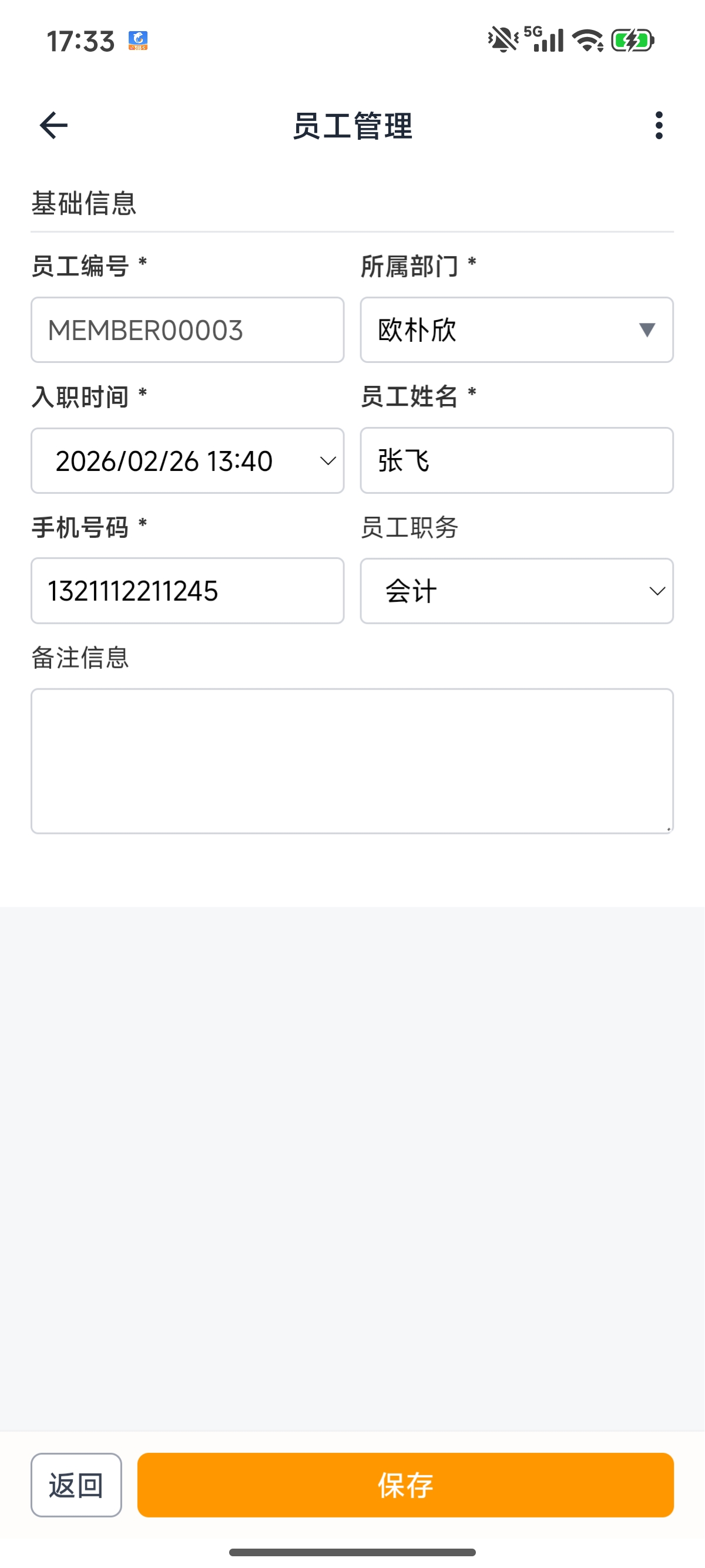
Task: Select the 员工管理 title bar
Action: (352, 127)
